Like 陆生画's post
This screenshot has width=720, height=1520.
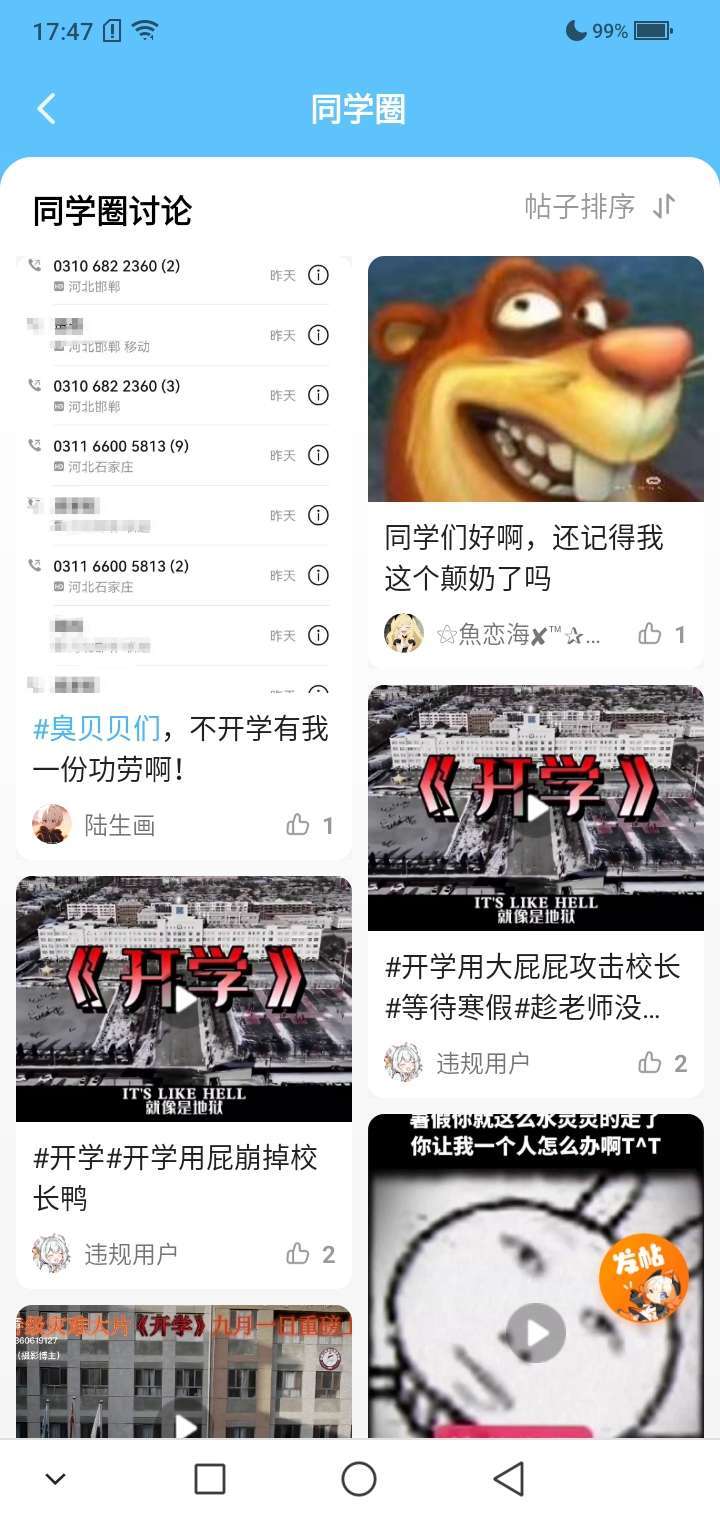click(x=310, y=825)
